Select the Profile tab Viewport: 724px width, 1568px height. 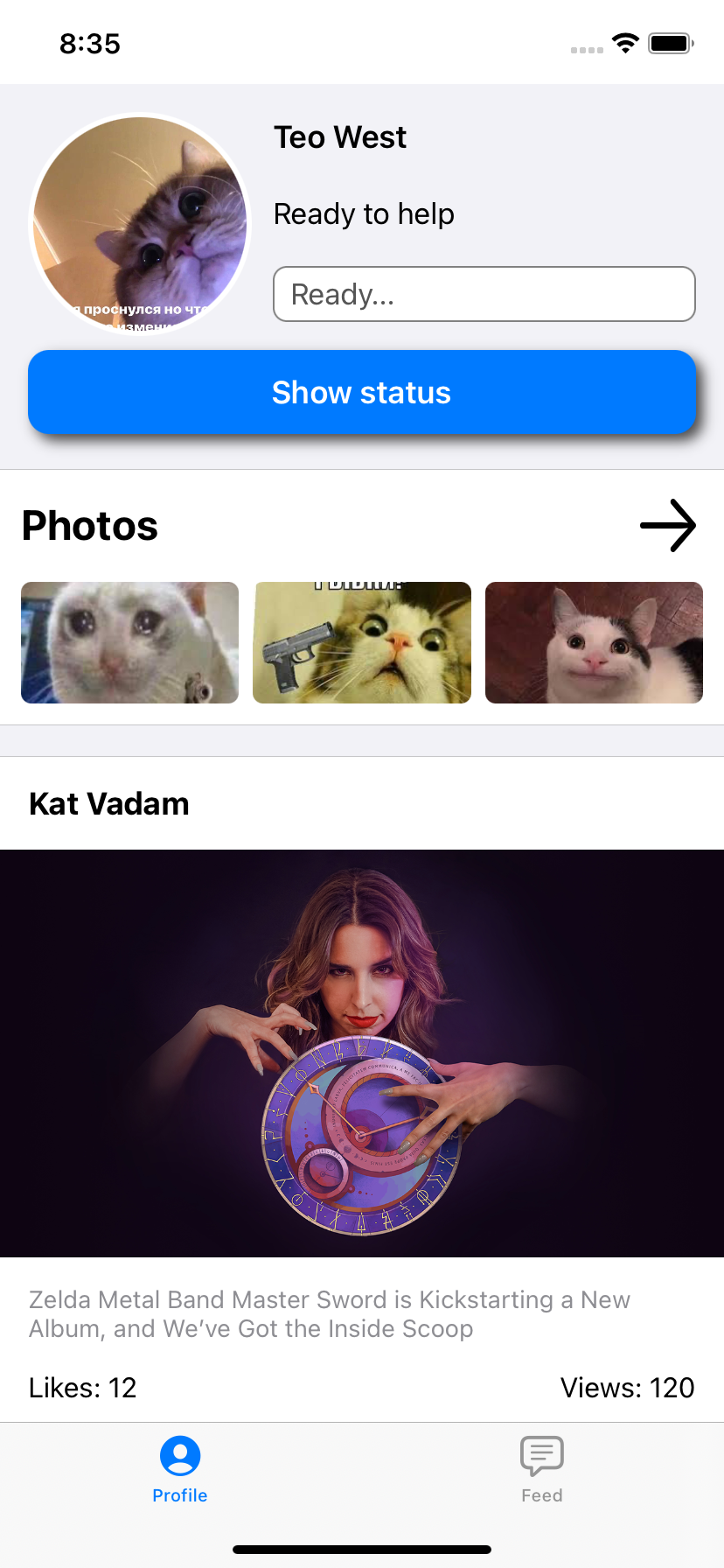[x=180, y=1469]
